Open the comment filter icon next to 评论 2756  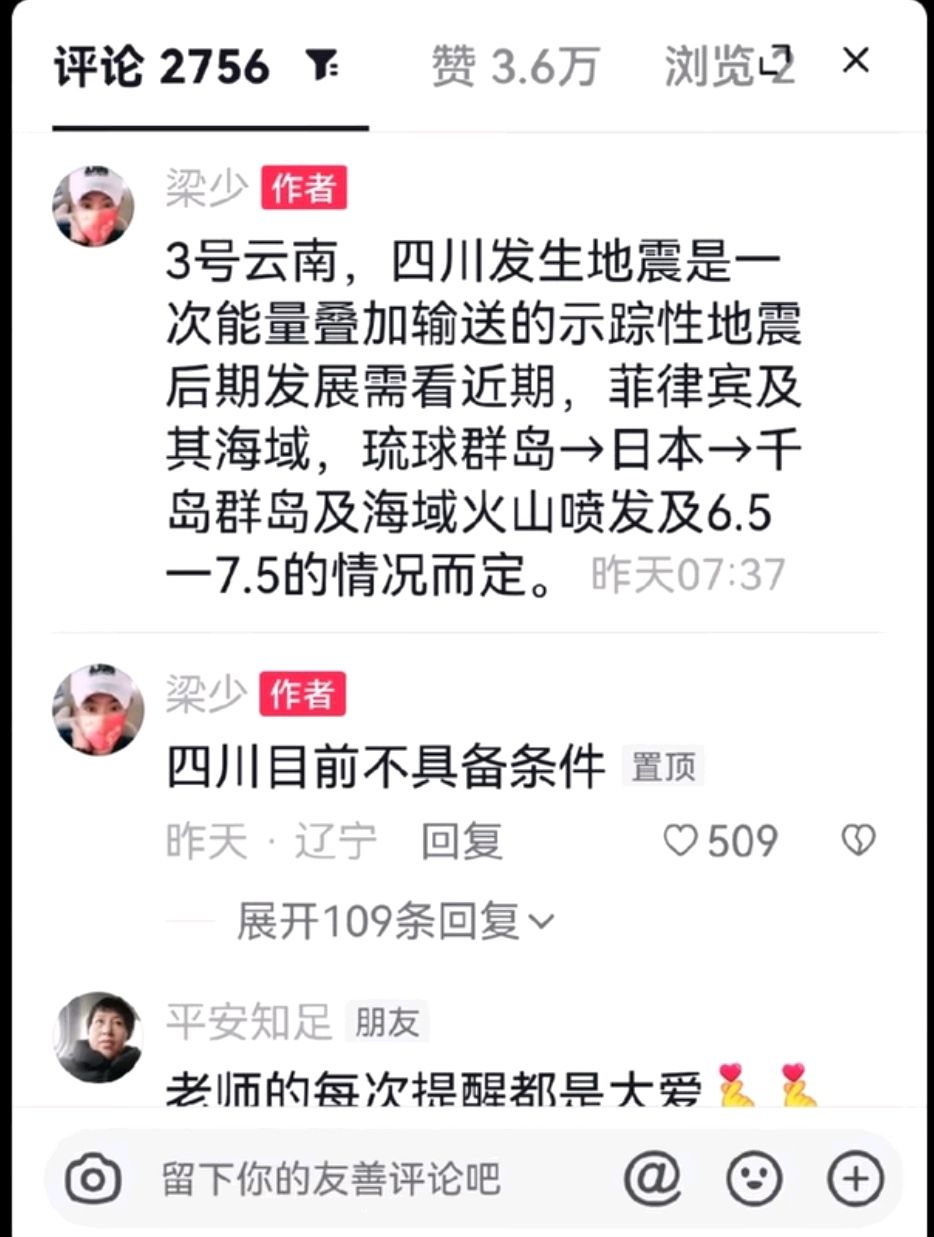[x=322, y=62]
